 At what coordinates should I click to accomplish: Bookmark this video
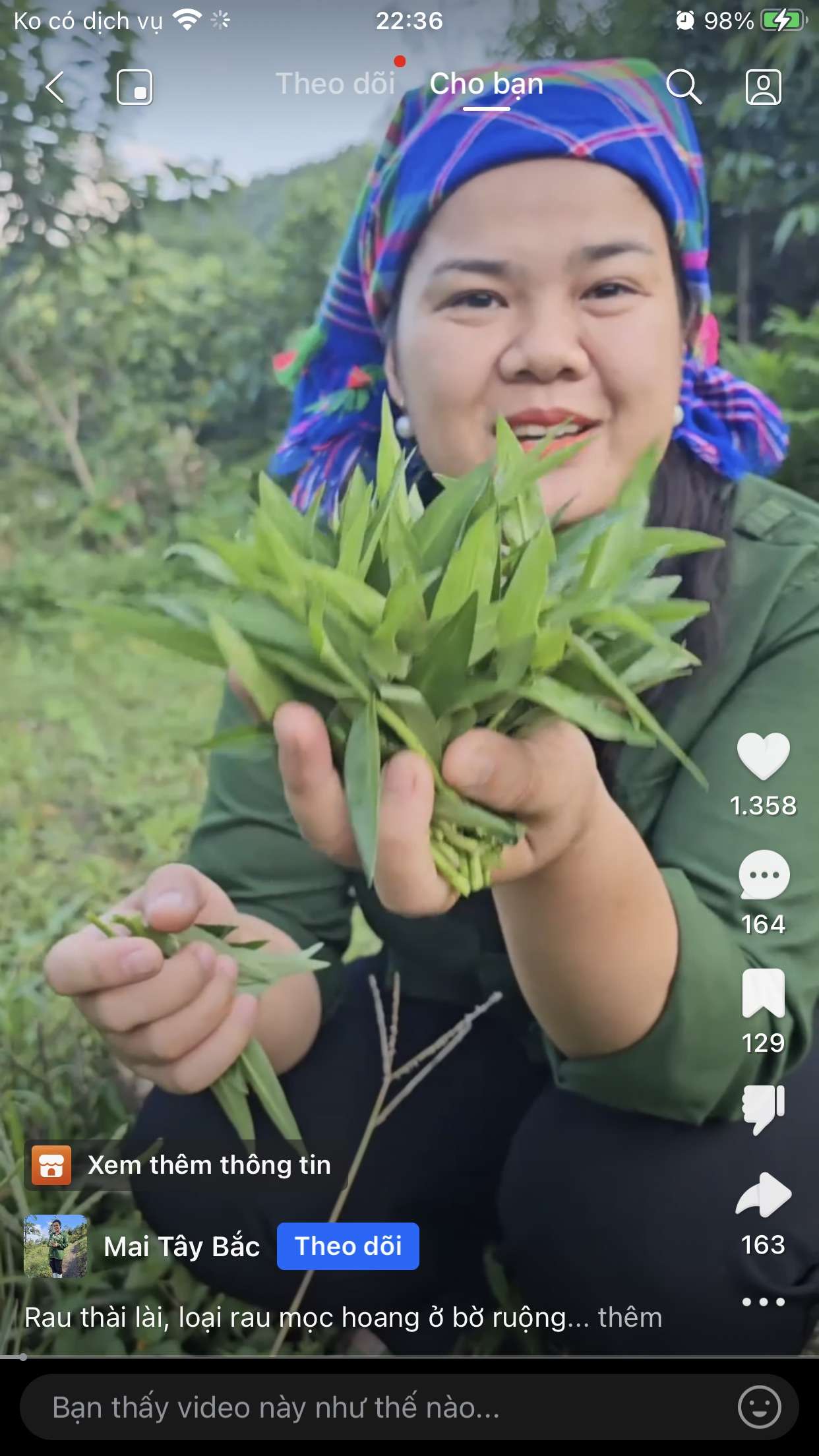point(763,992)
